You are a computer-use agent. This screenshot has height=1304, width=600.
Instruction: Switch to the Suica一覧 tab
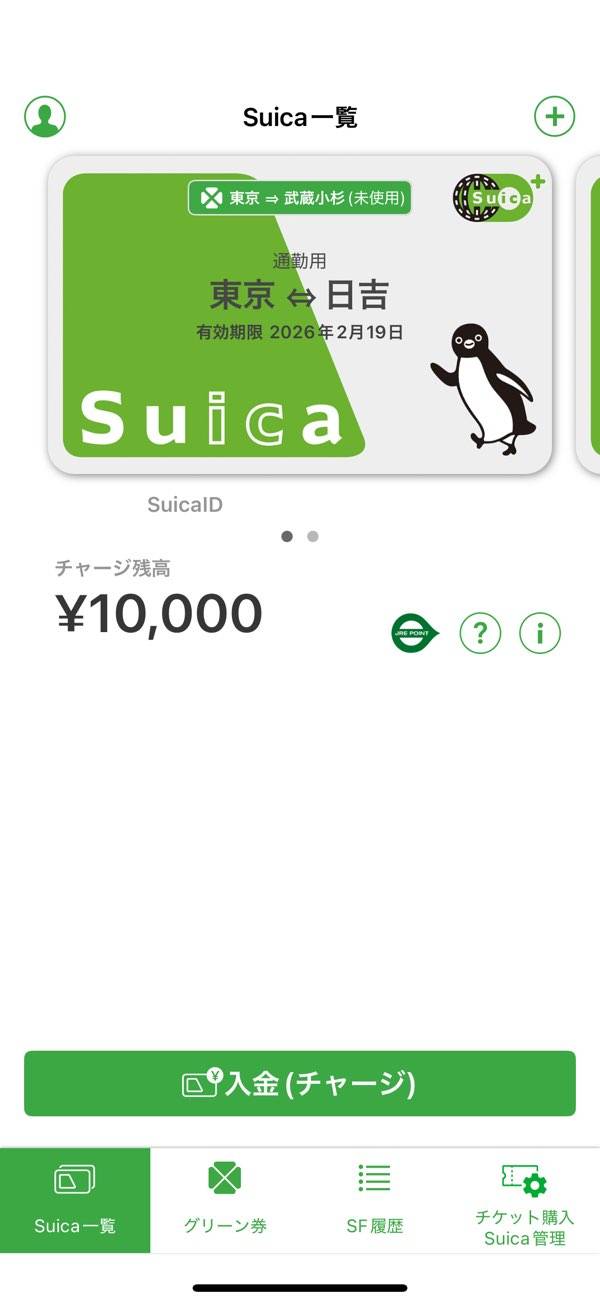[x=75, y=1200]
